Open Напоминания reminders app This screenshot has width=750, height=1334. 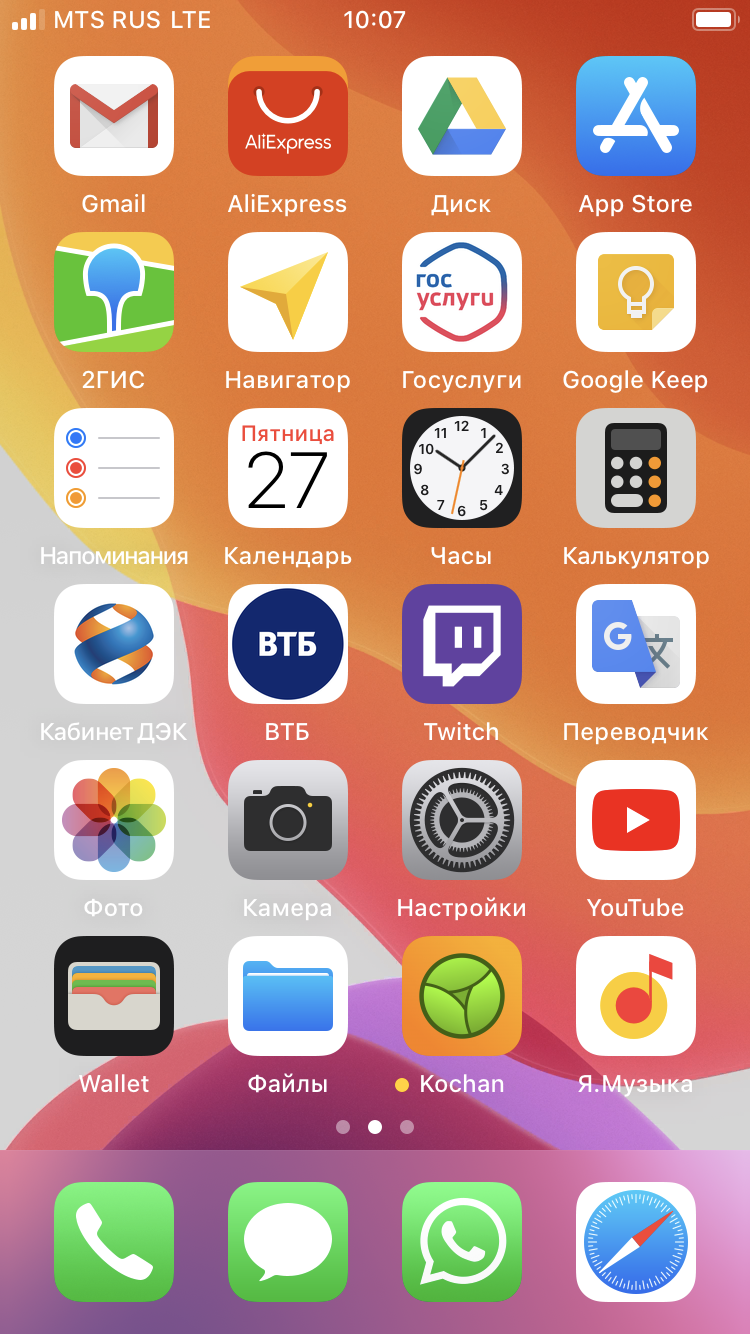(114, 468)
